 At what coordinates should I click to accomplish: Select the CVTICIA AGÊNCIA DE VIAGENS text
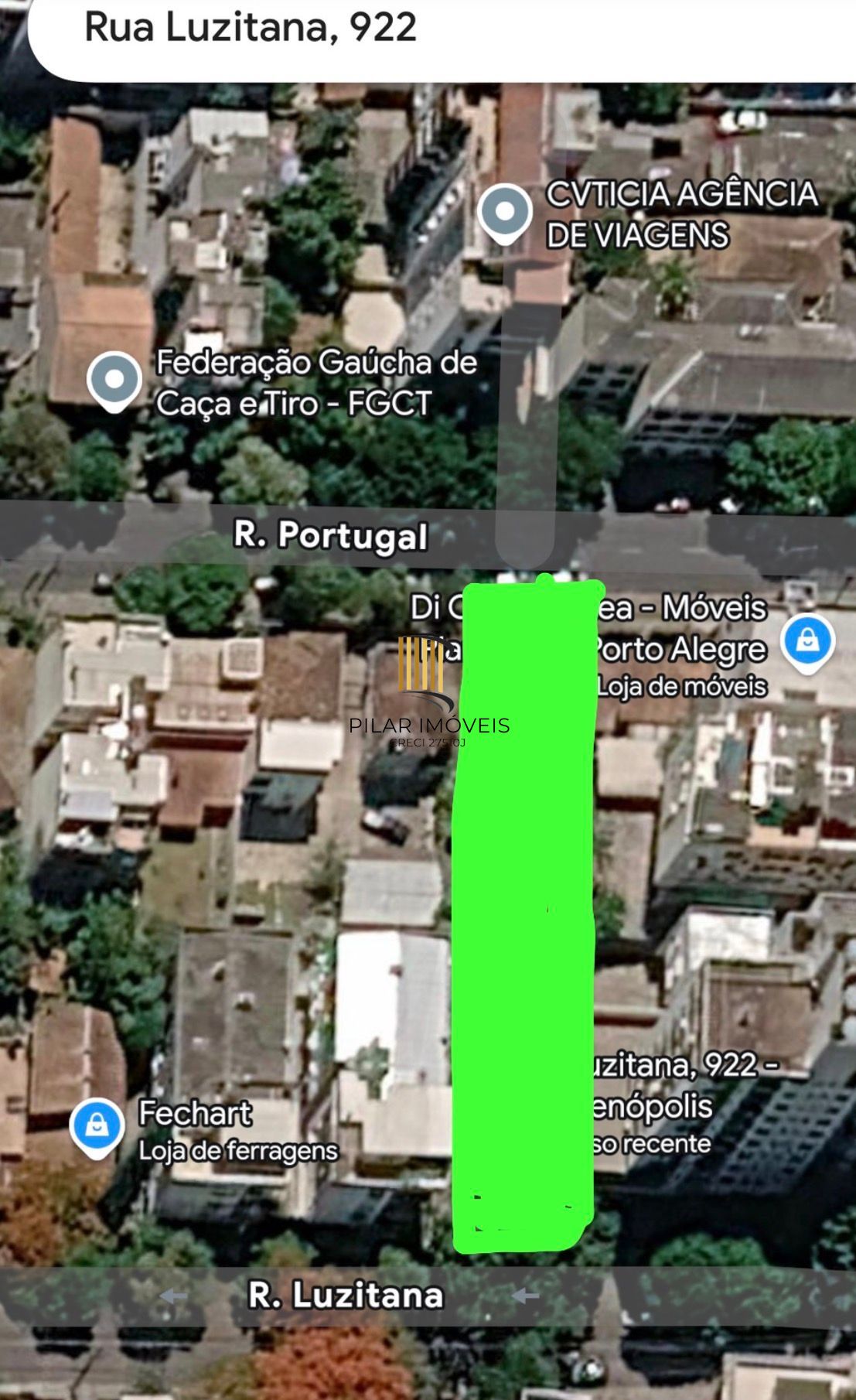[680, 215]
